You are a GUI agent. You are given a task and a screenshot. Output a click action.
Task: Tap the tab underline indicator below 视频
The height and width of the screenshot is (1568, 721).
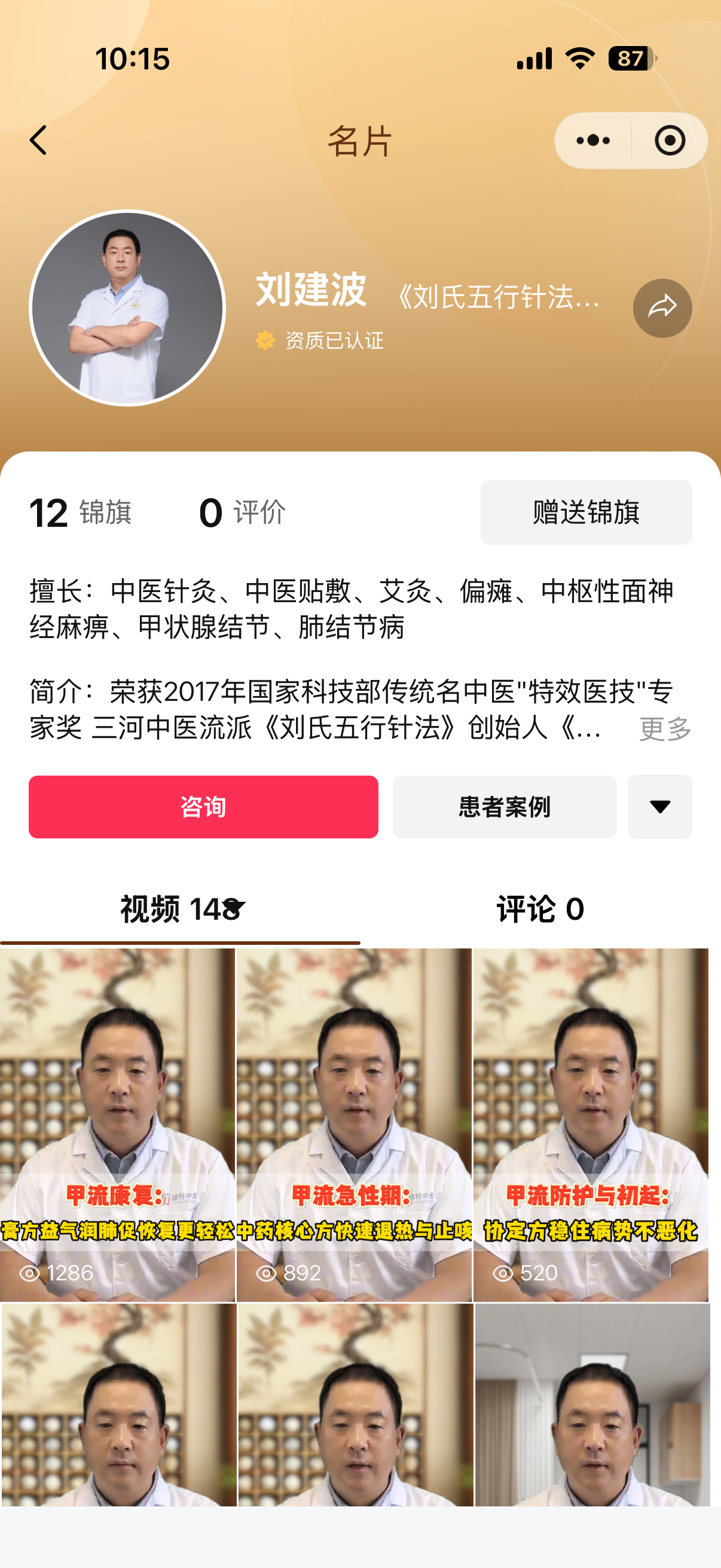pos(181,941)
